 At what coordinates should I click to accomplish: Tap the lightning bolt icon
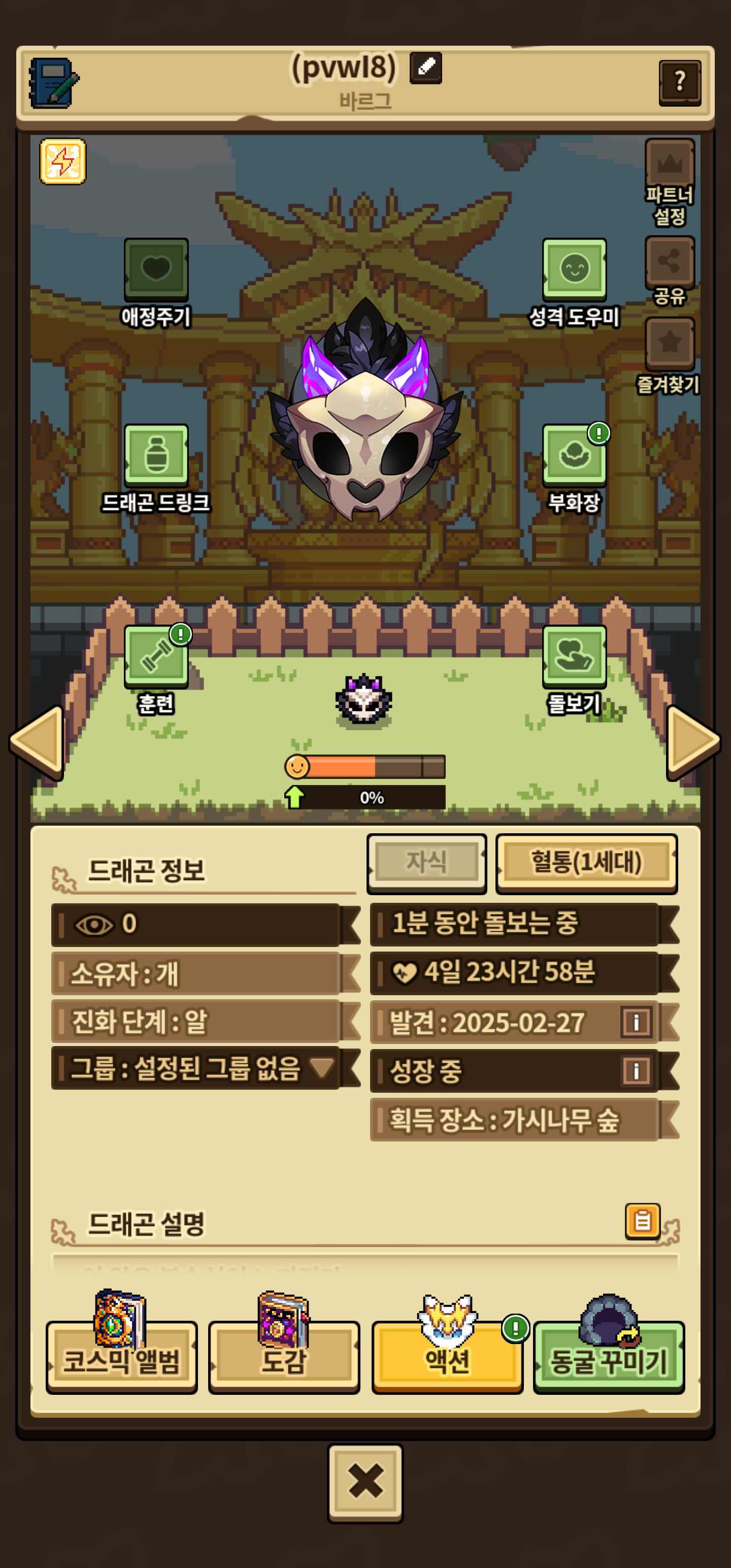click(x=62, y=161)
